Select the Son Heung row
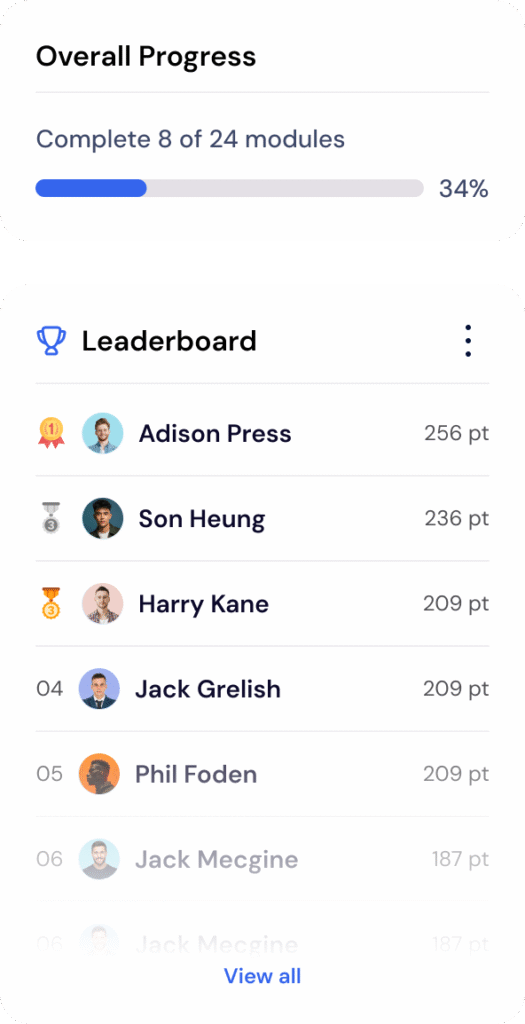Image resolution: width=525 pixels, height=1024 pixels. click(262, 519)
